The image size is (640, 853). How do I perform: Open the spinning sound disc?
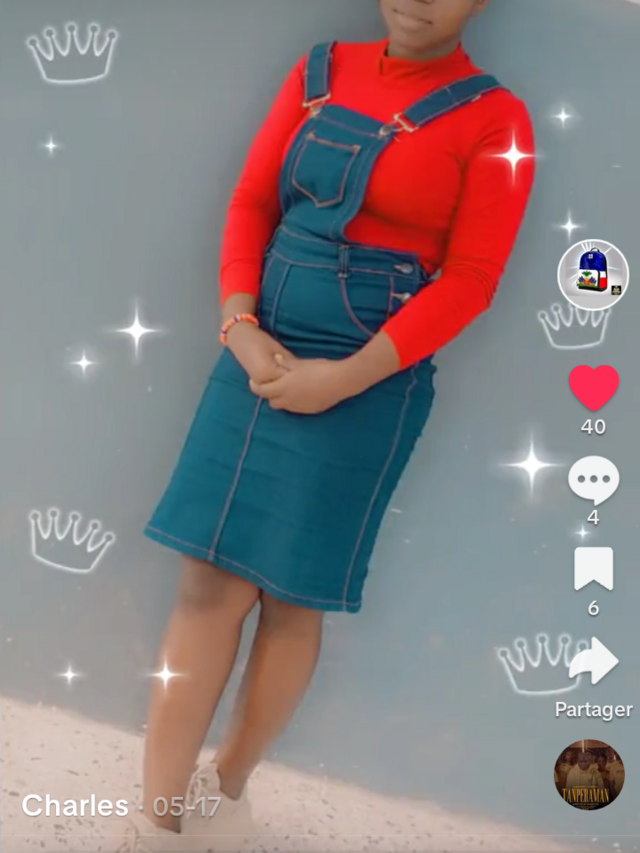(x=589, y=774)
